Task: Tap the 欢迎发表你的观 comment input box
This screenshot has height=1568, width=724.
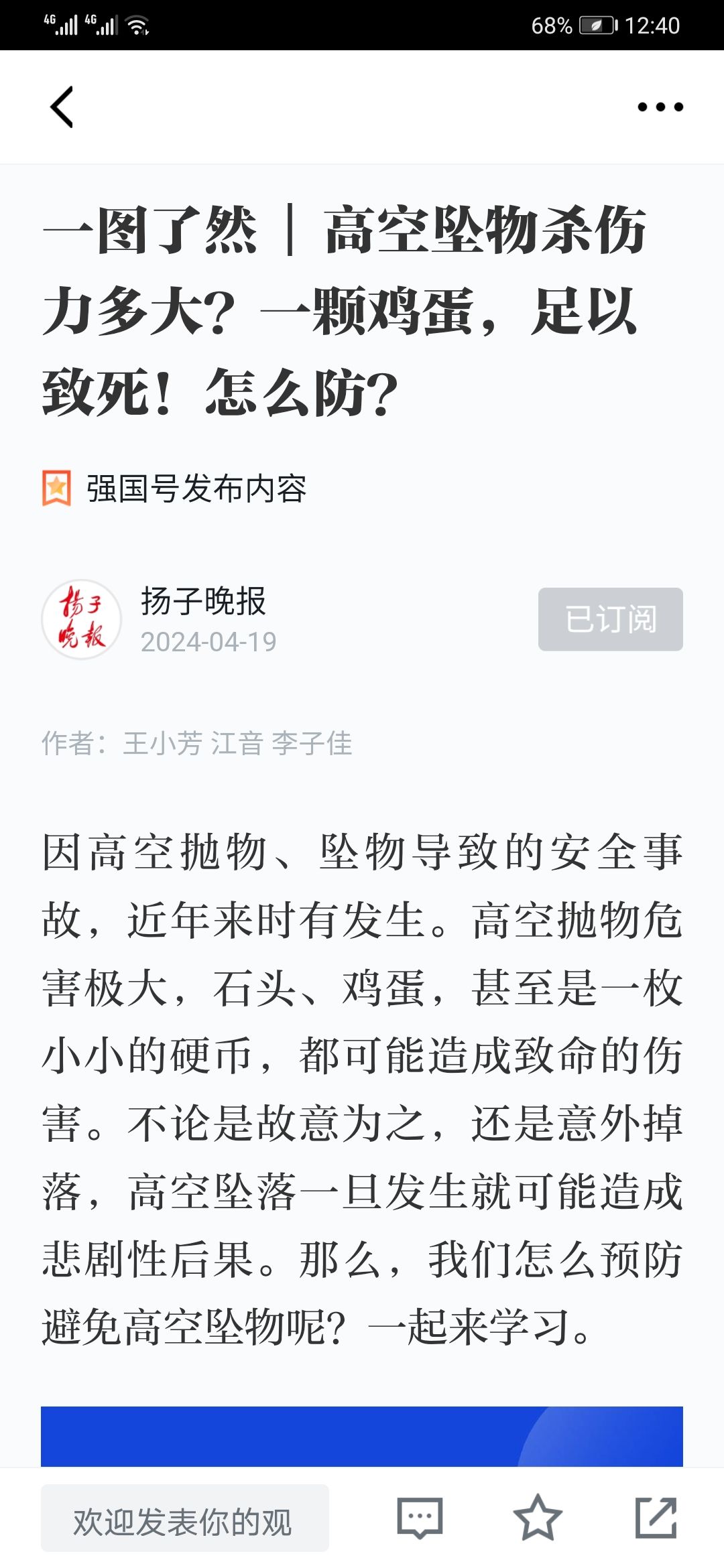Action: pos(185,1518)
